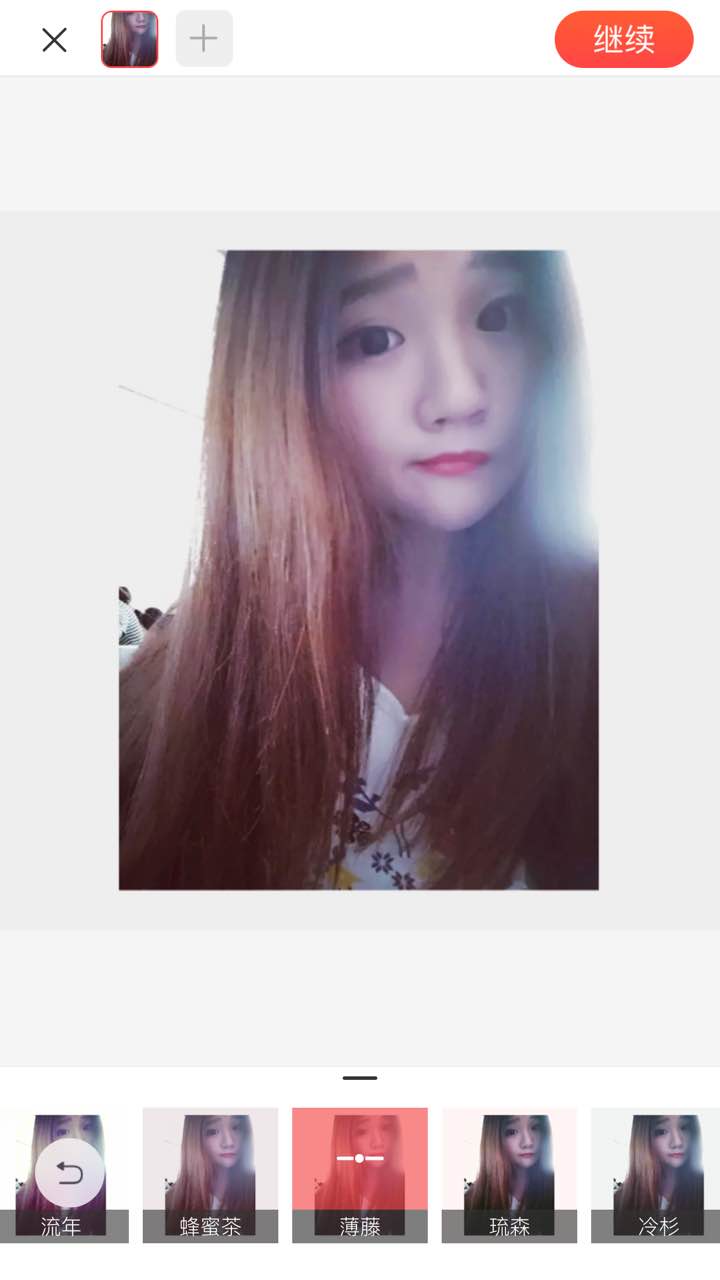Close the photo editor
The image size is (720, 1280).
click(54, 40)
